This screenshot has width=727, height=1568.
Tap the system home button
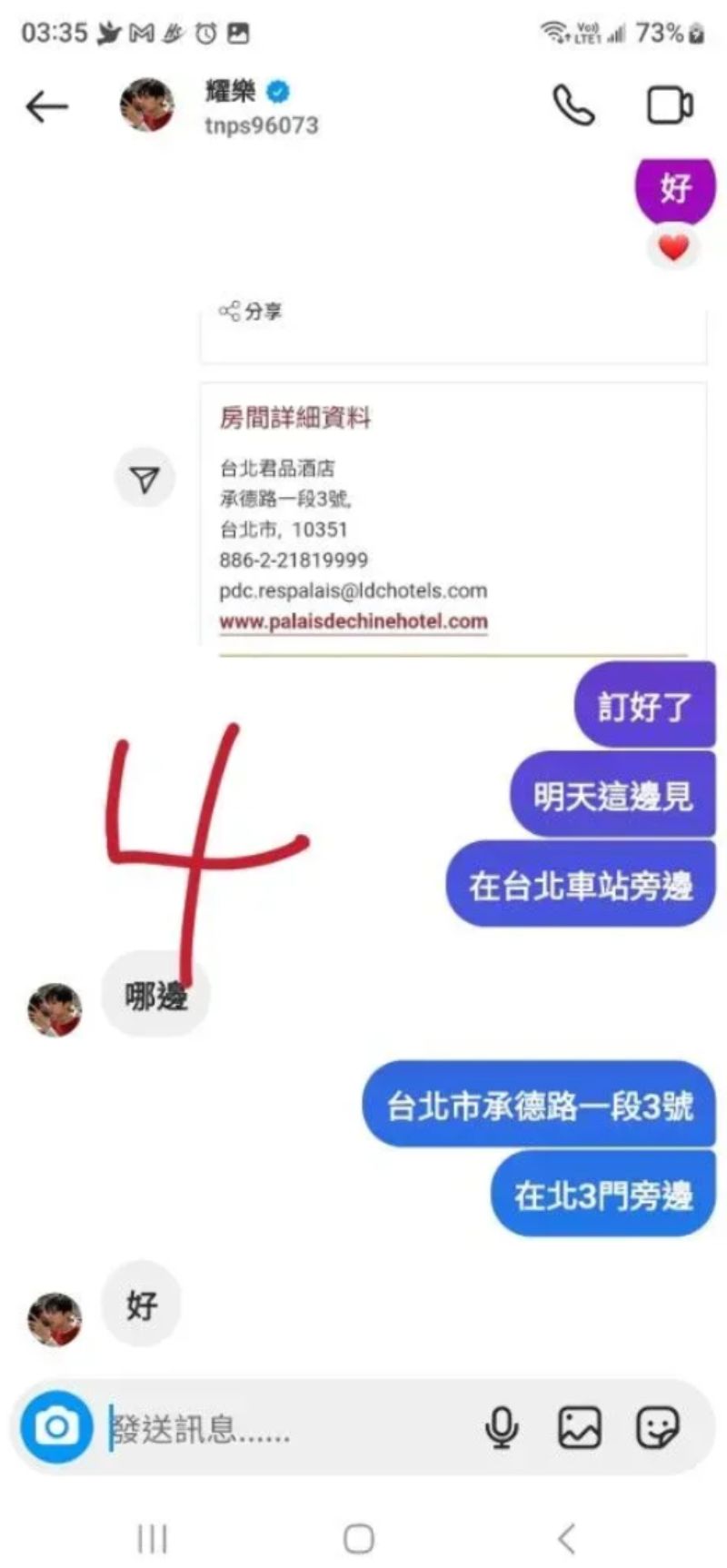(x=359, y=1539)
